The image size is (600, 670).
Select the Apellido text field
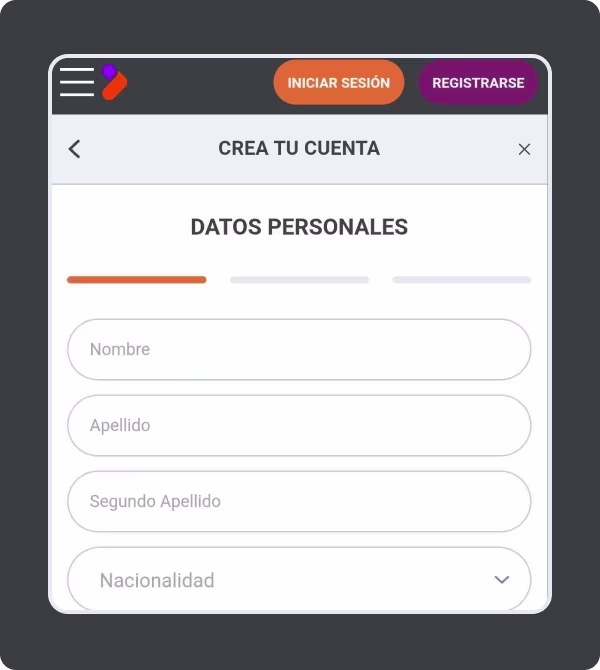298,425
